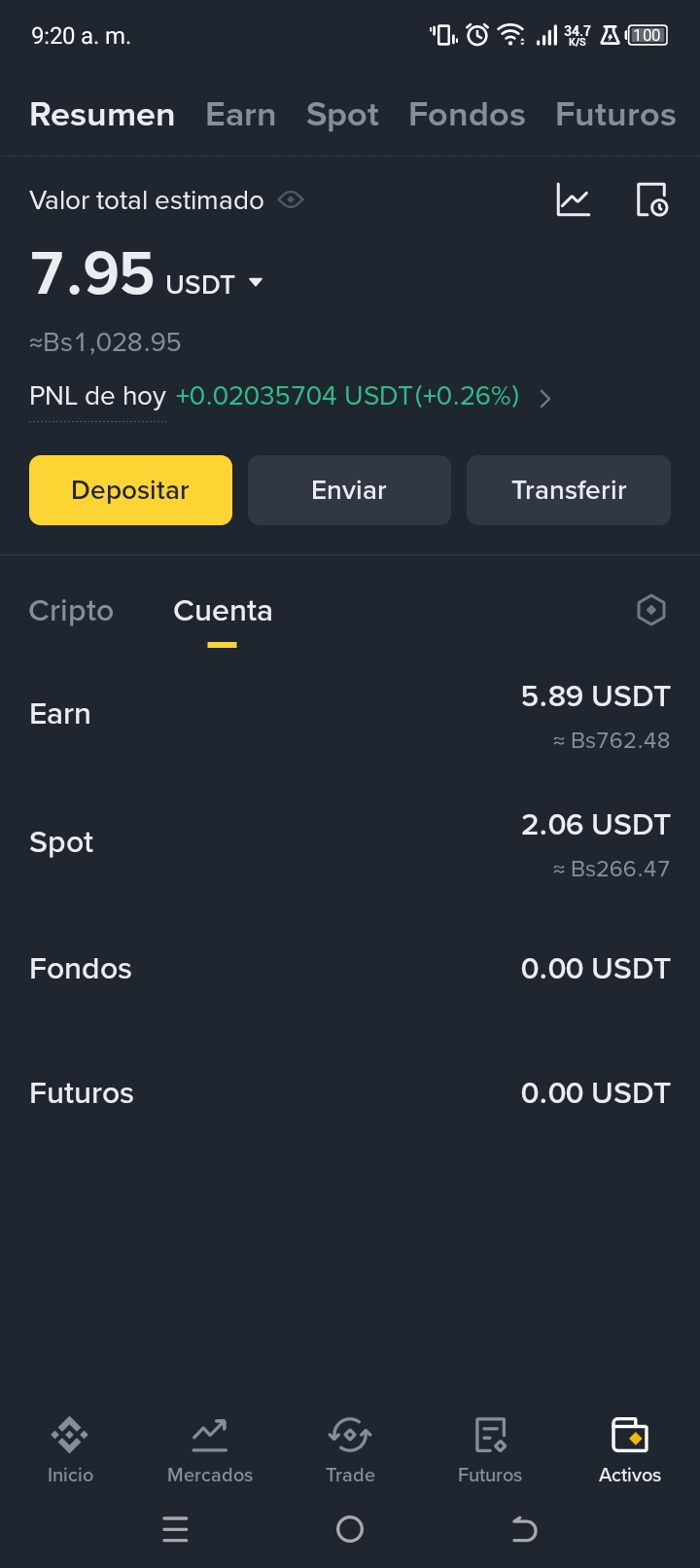Open the hexagon settings icon beside Cuenta
700x1568 pixels.
click(650, 611)
